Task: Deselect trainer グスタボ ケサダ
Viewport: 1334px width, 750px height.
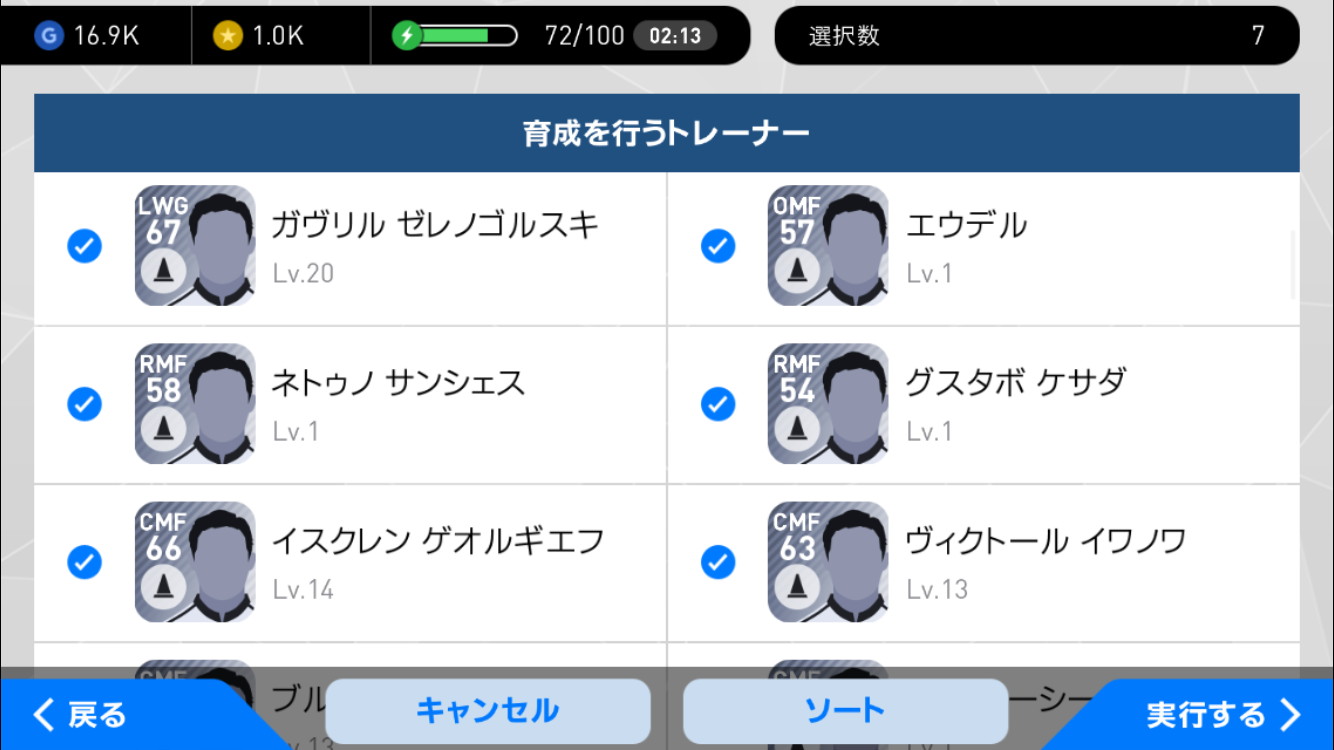Action: pyautogui.click(x=718, y=404)
